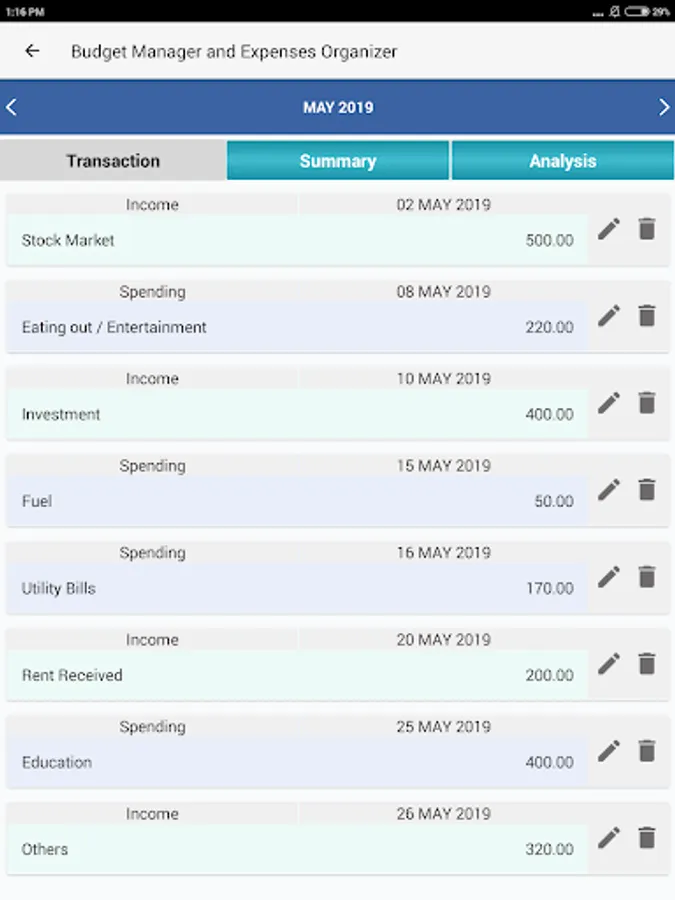Edit the Eating out / Entertainment entry

pos(609,316)
